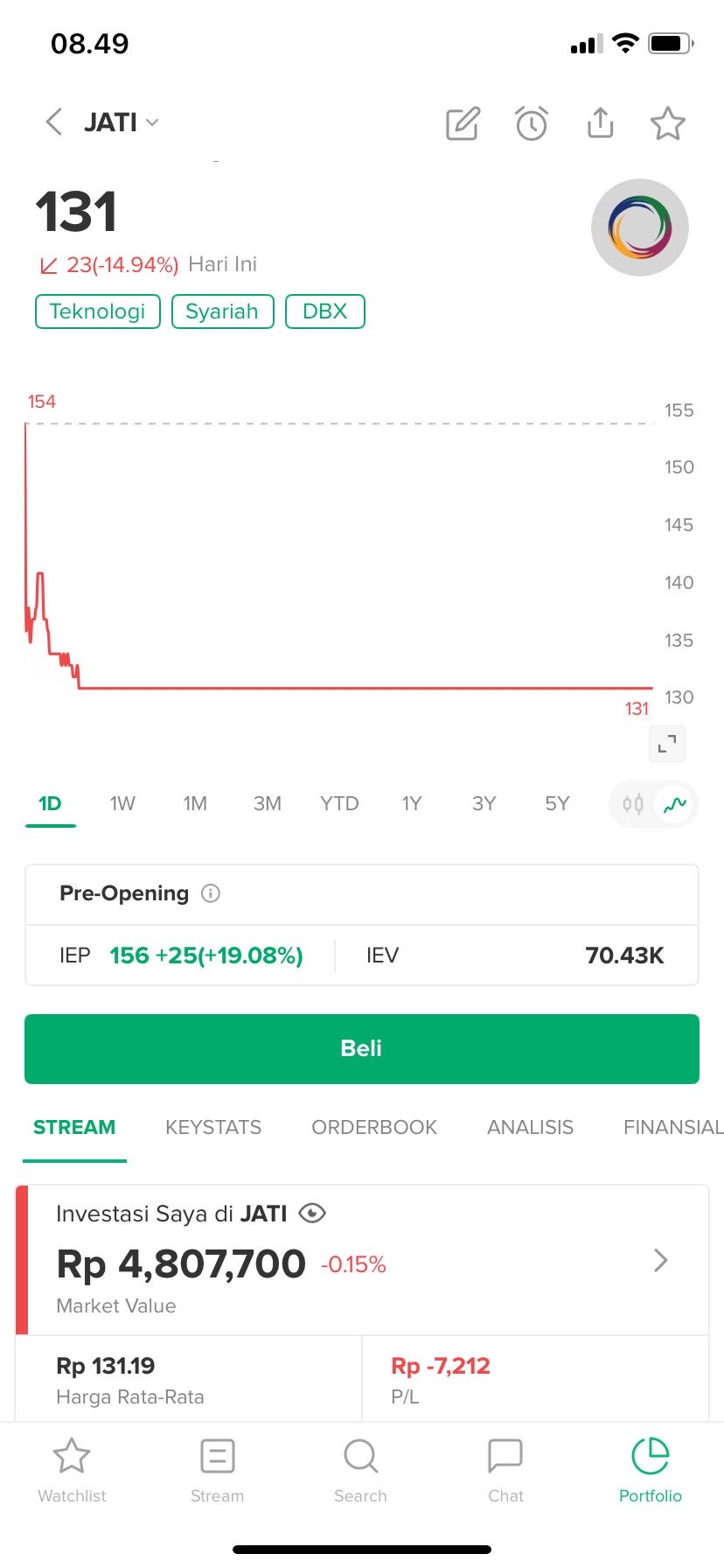Select the 1W chart range

pos(122,803)
